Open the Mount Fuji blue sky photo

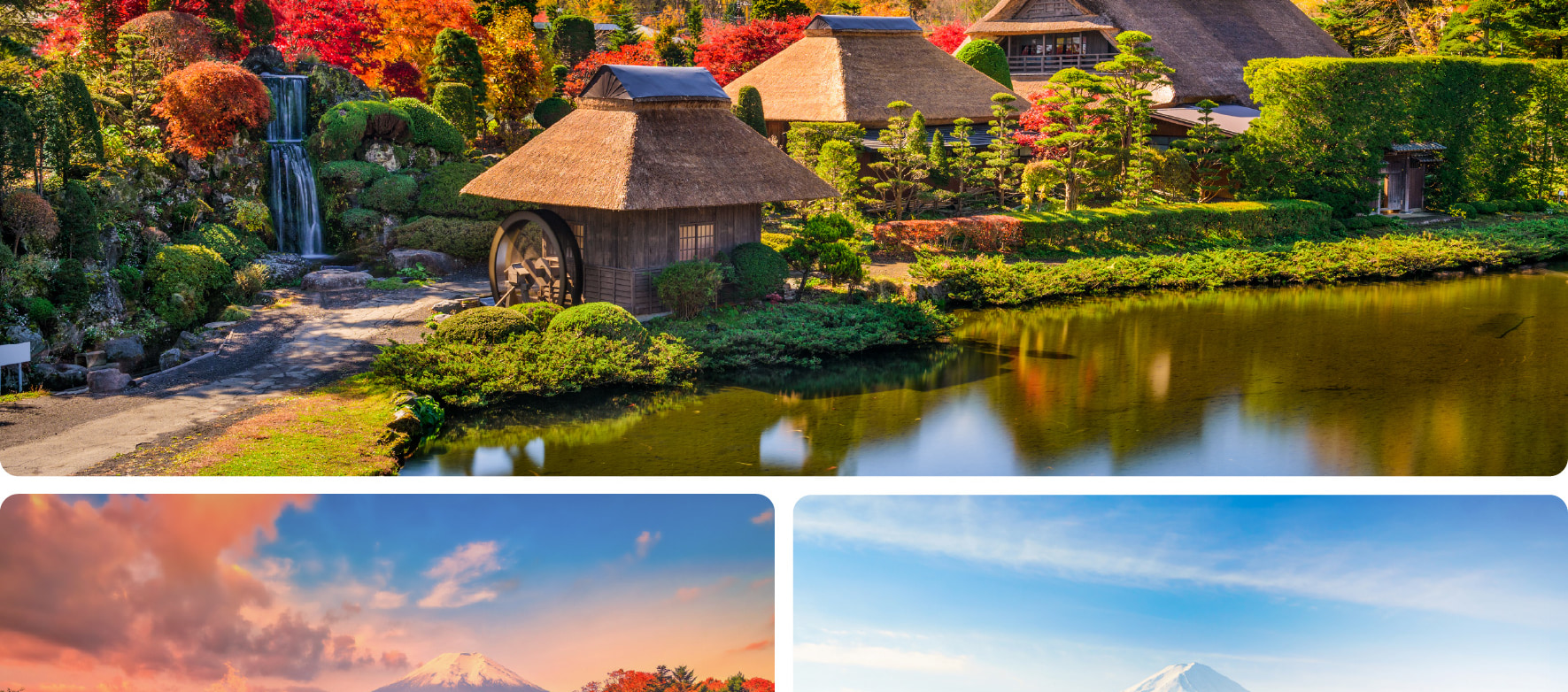(1180, 593)
